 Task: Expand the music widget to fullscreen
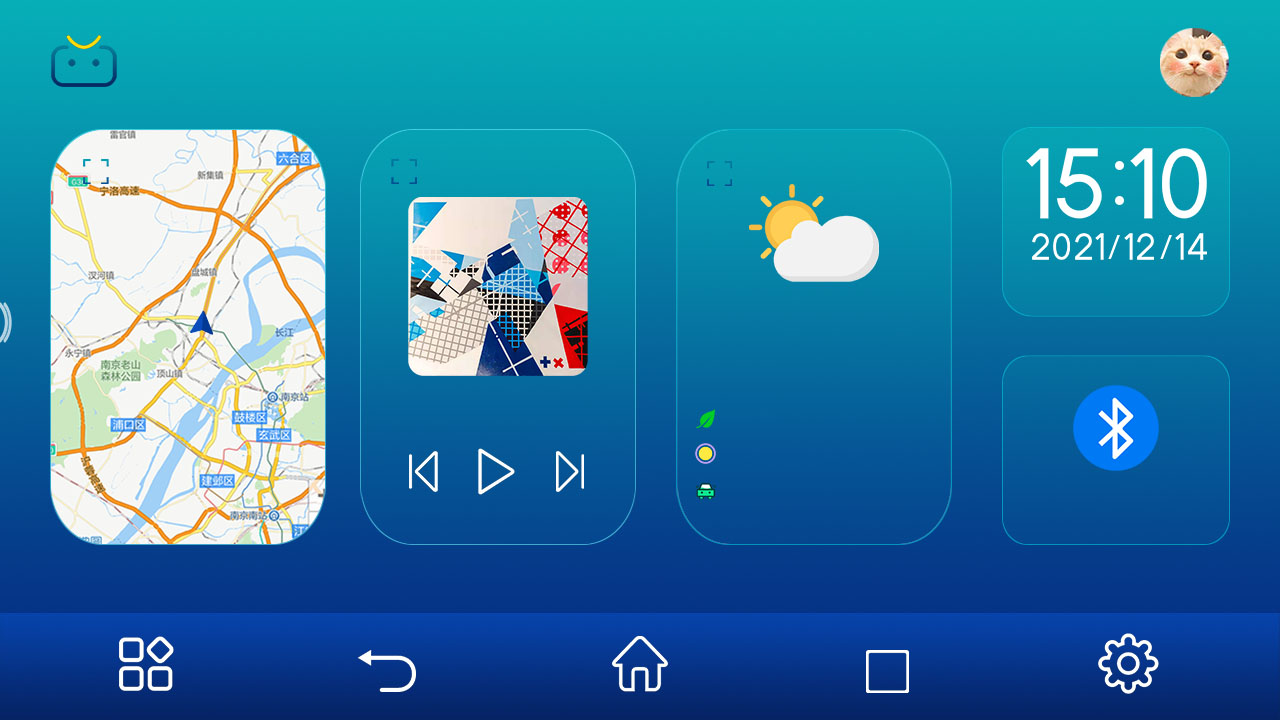(x=404, y=171)
